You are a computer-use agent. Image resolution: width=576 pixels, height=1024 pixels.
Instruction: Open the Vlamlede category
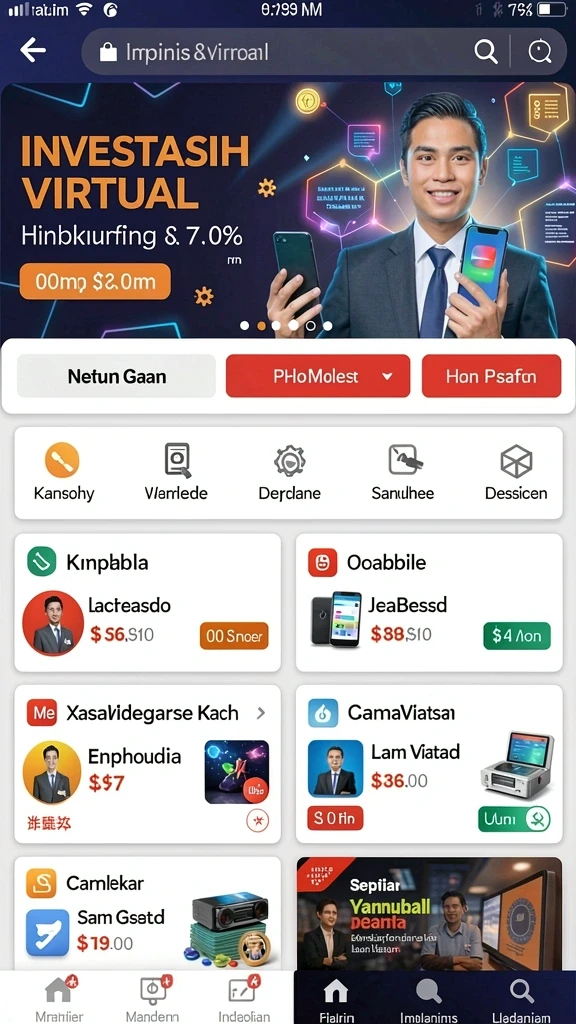pos(176,472)
